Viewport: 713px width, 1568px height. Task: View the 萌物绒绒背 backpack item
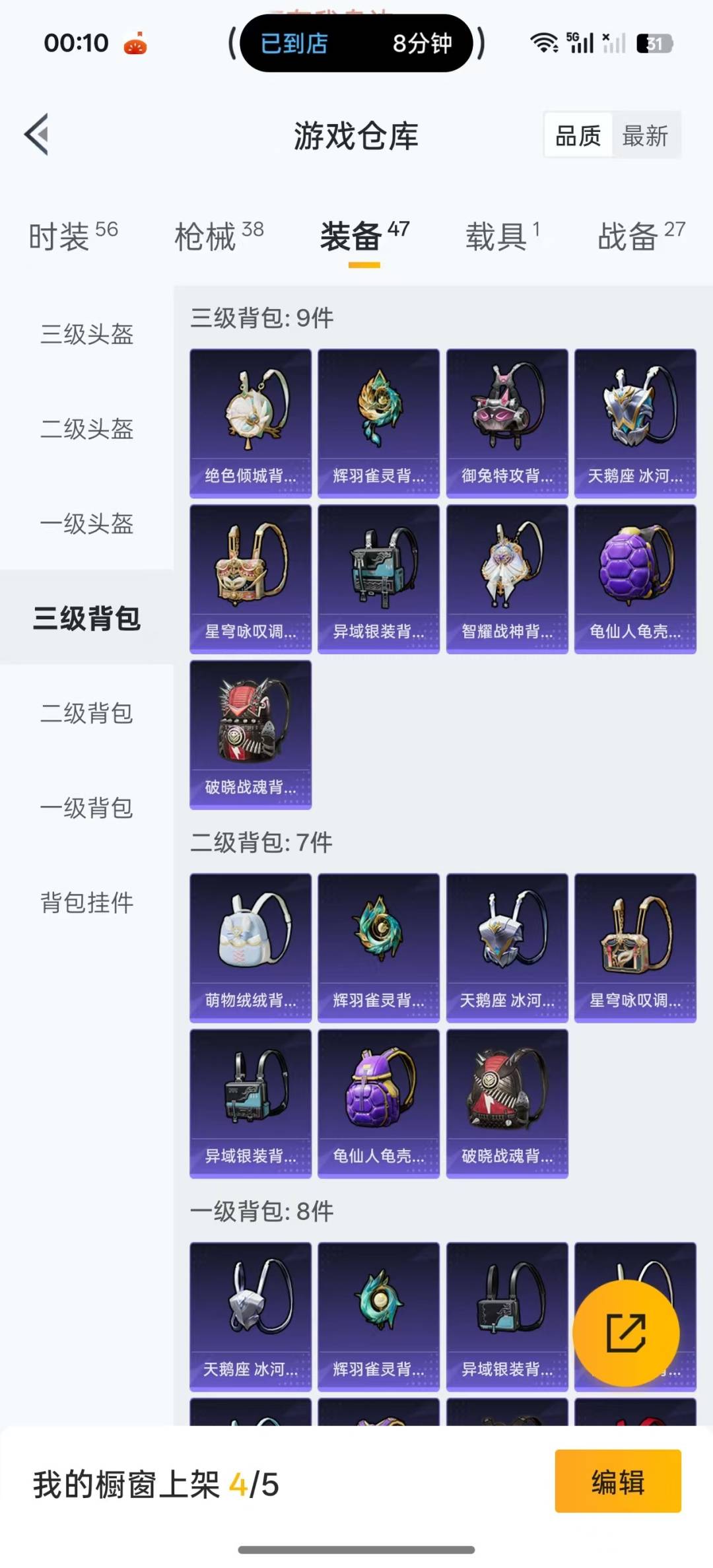coord(250,948)
